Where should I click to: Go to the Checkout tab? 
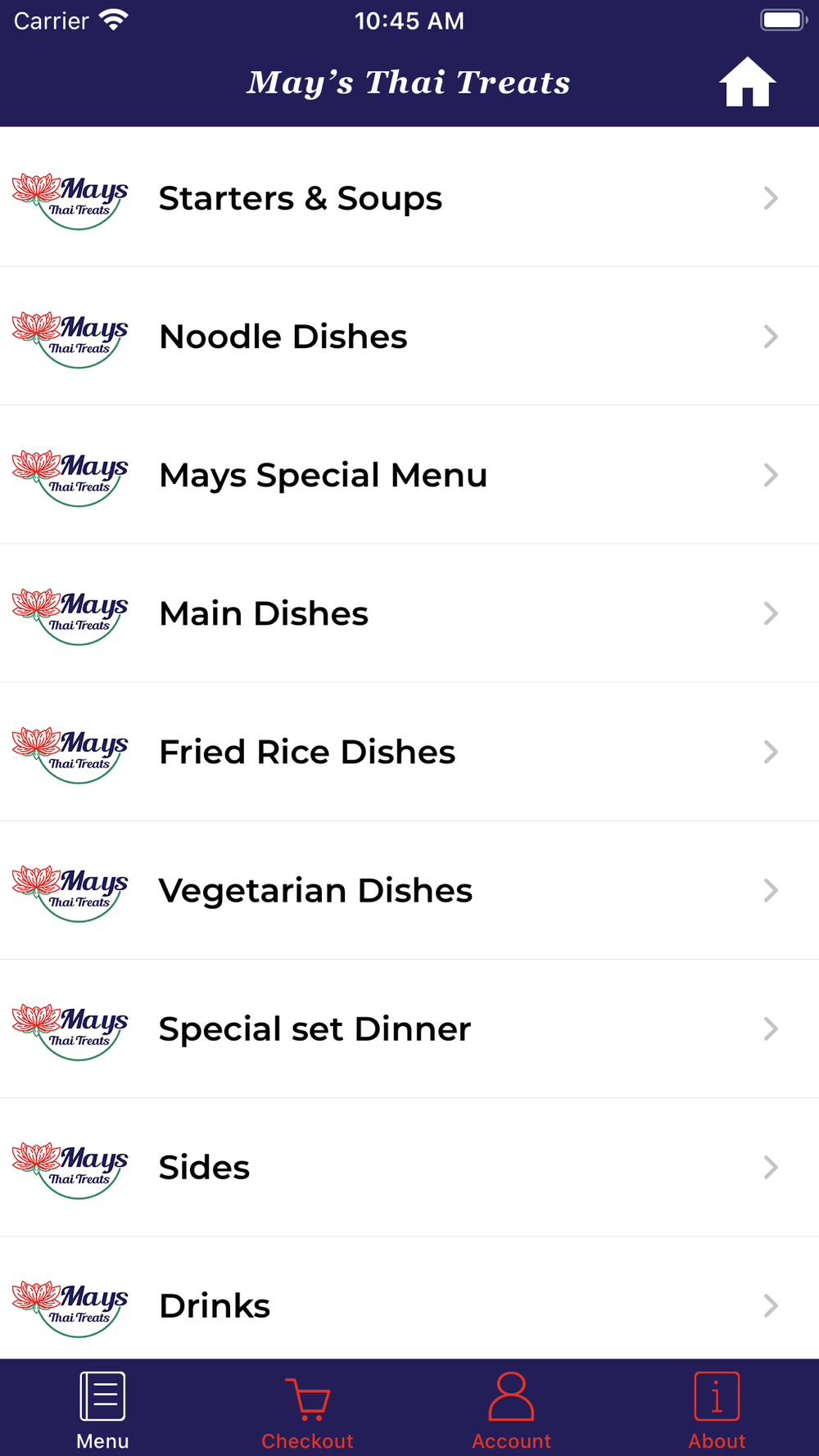[307, 1410]
